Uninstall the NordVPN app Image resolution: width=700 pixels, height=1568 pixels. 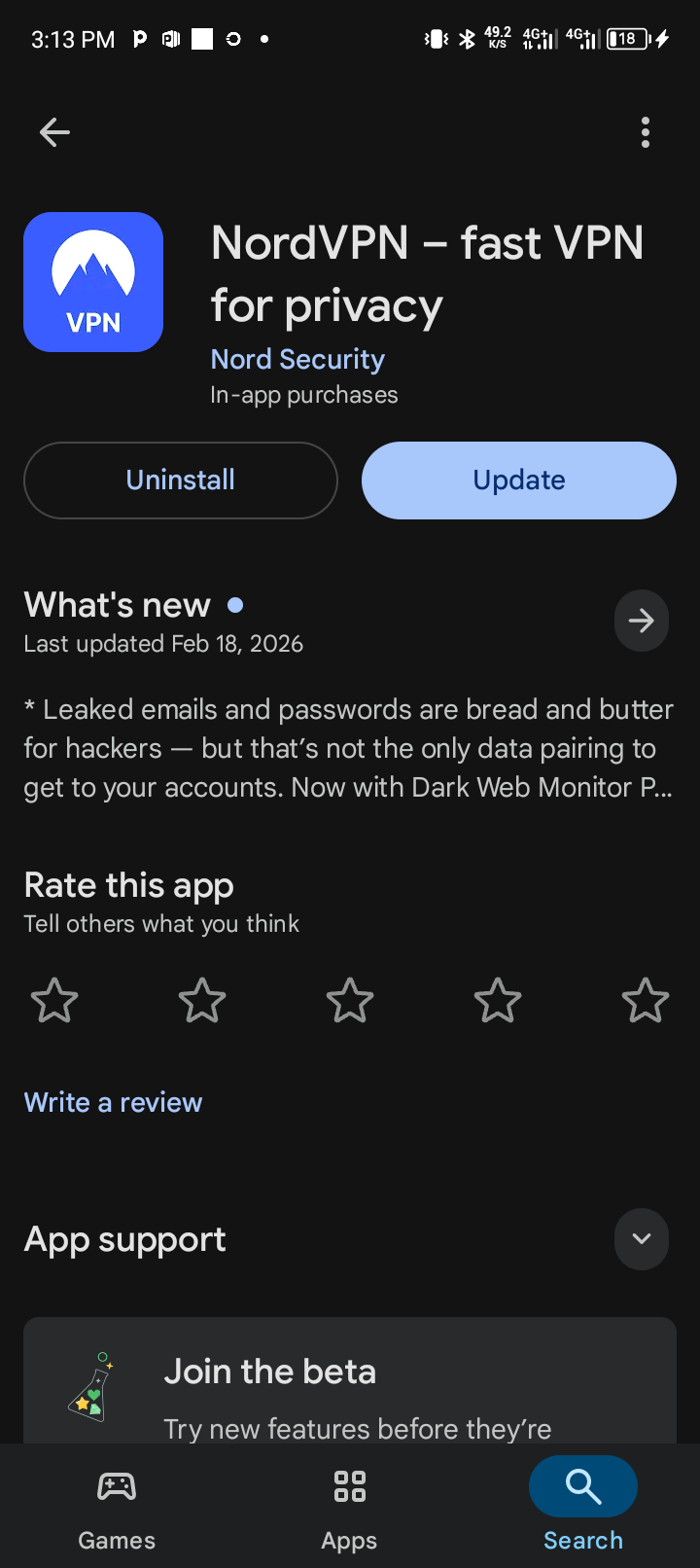click(181, 481)
